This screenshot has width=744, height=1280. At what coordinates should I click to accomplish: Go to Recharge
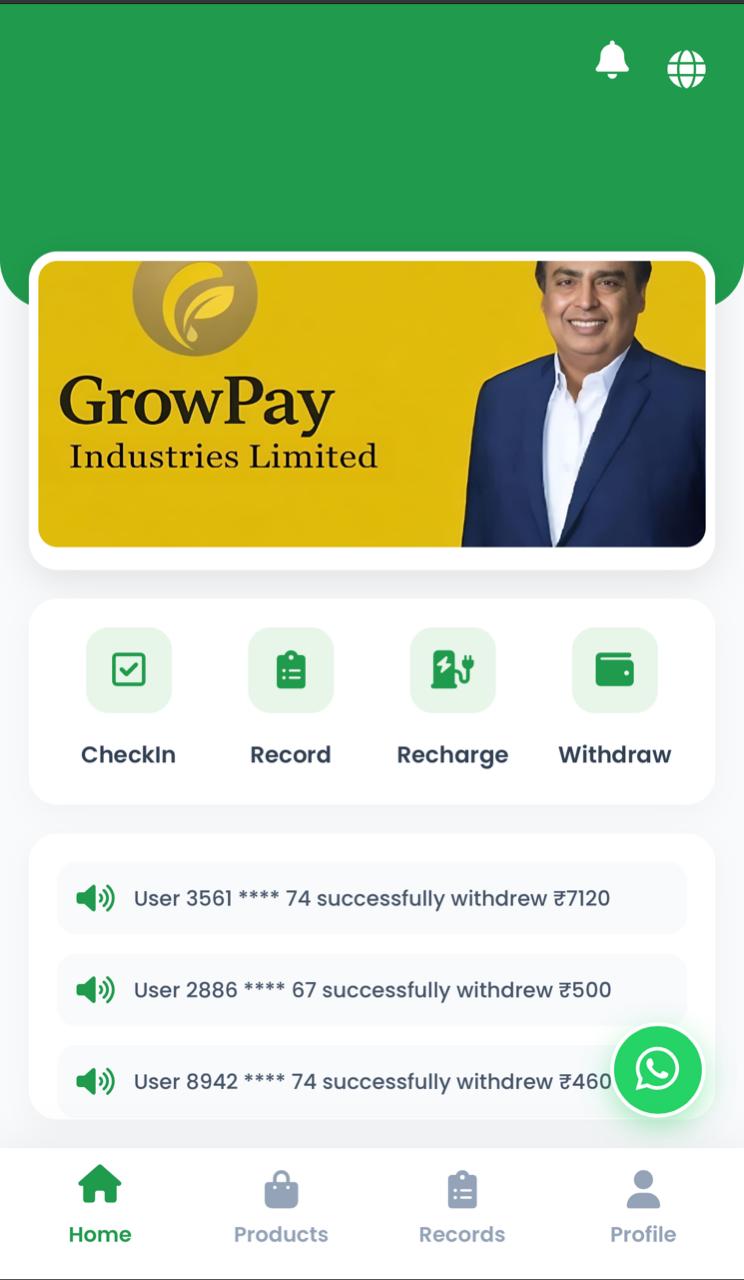tap(452, 671)
